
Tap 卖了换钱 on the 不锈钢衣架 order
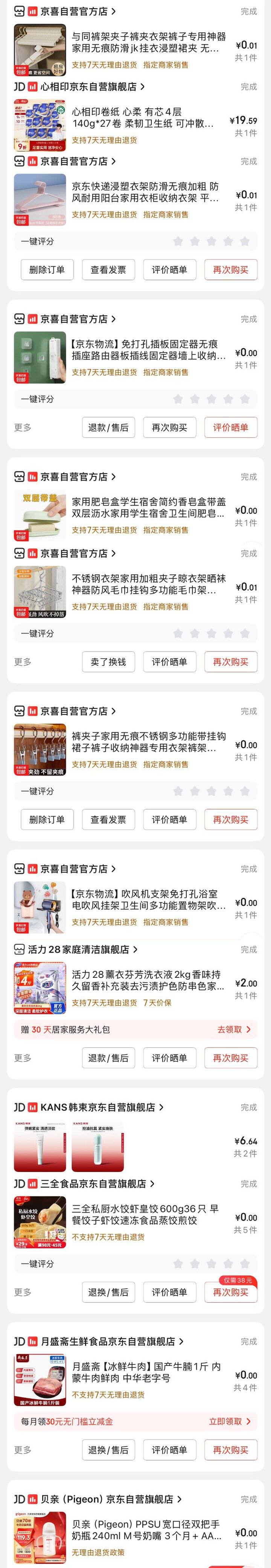click(108, 662)
